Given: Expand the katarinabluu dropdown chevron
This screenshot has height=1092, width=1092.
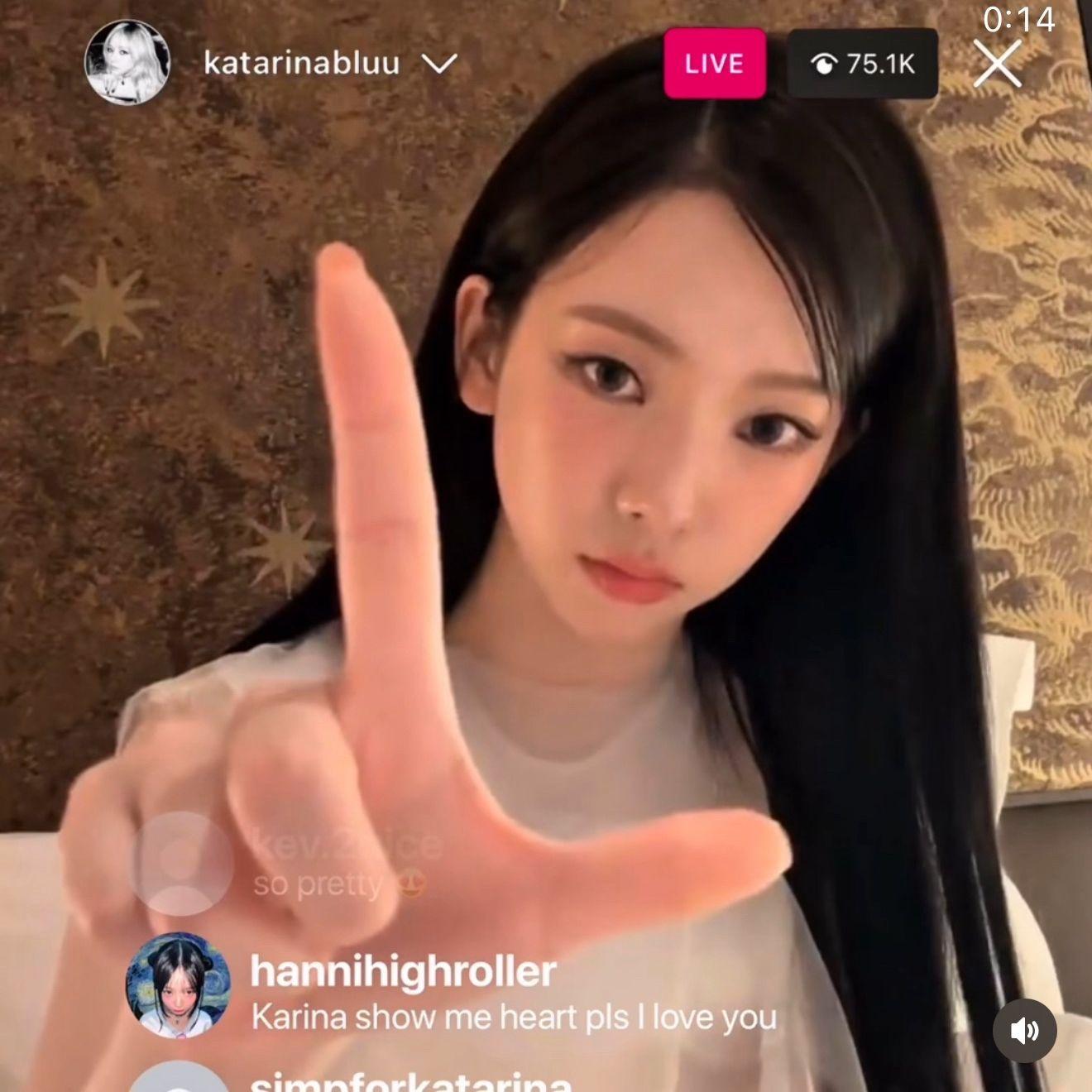Looking at the screenshot, I should (439, 64).
